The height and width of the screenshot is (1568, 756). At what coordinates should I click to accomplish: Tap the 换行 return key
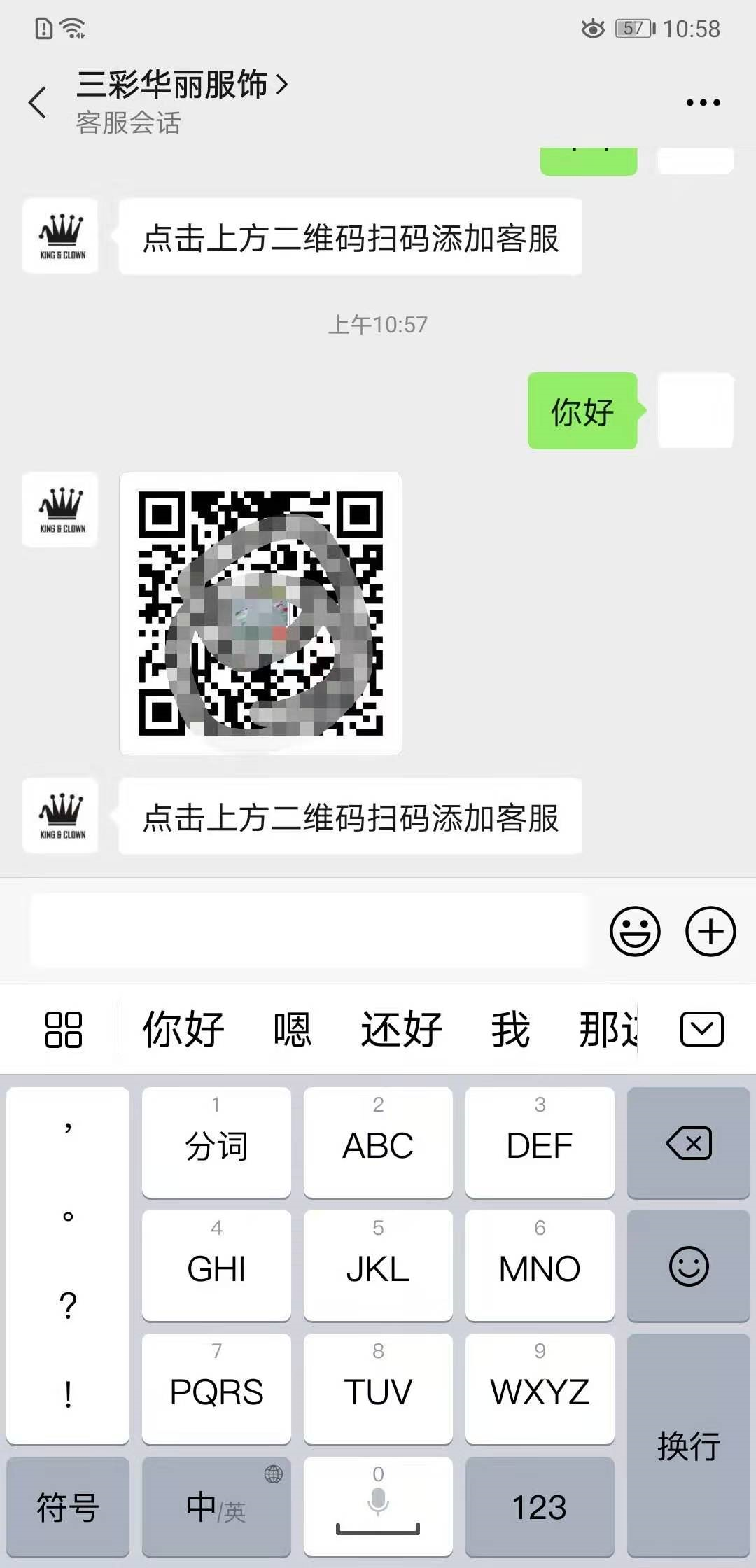[x=689, y=1446]
